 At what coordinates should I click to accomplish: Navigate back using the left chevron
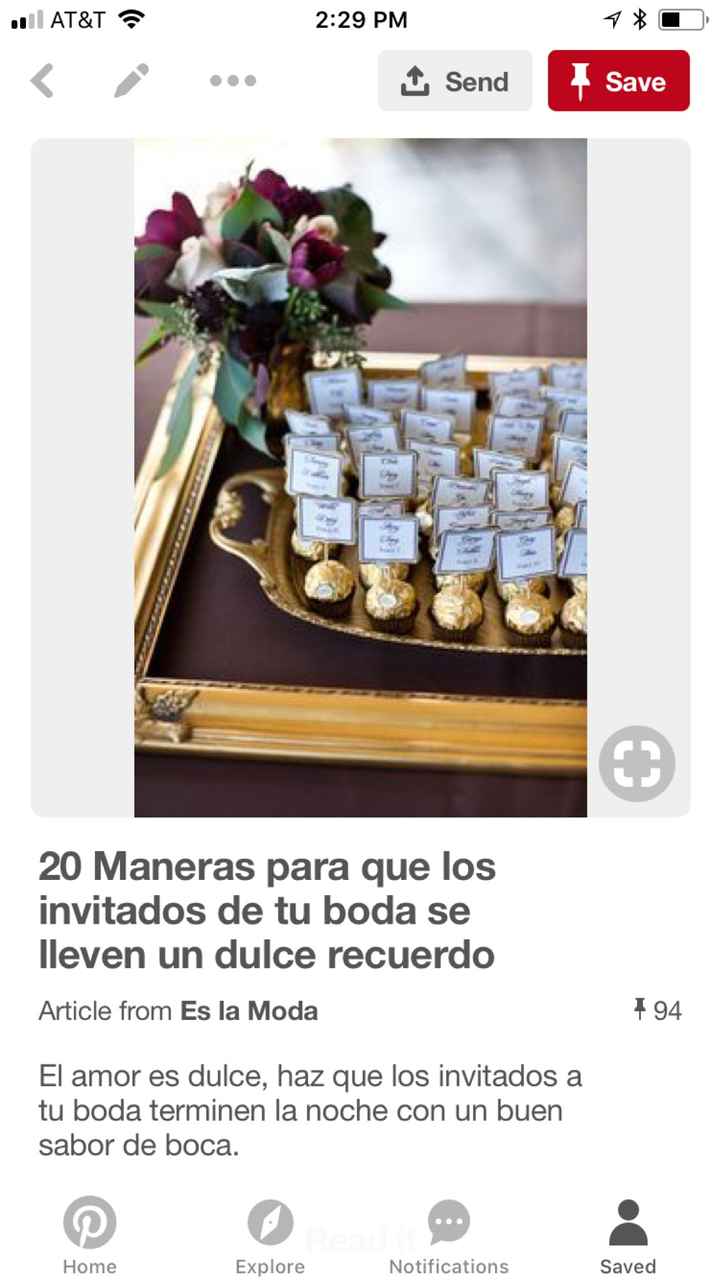[x=42, y=80]
